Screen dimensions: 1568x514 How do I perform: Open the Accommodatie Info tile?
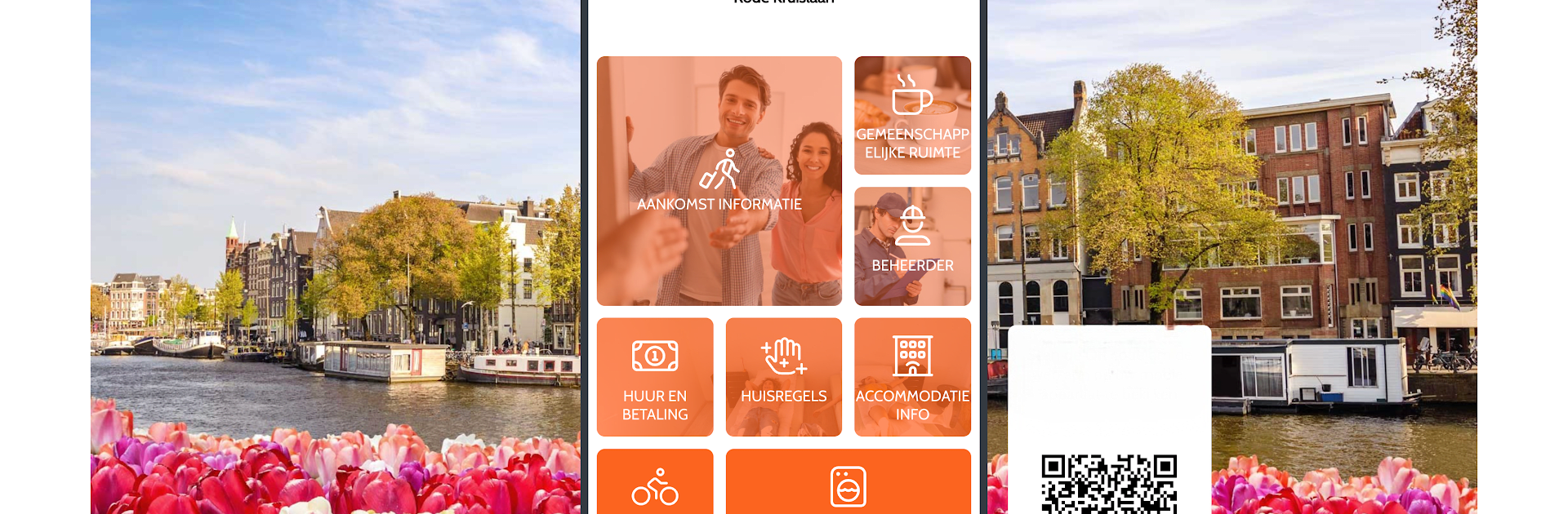click(x=912, y=377)
